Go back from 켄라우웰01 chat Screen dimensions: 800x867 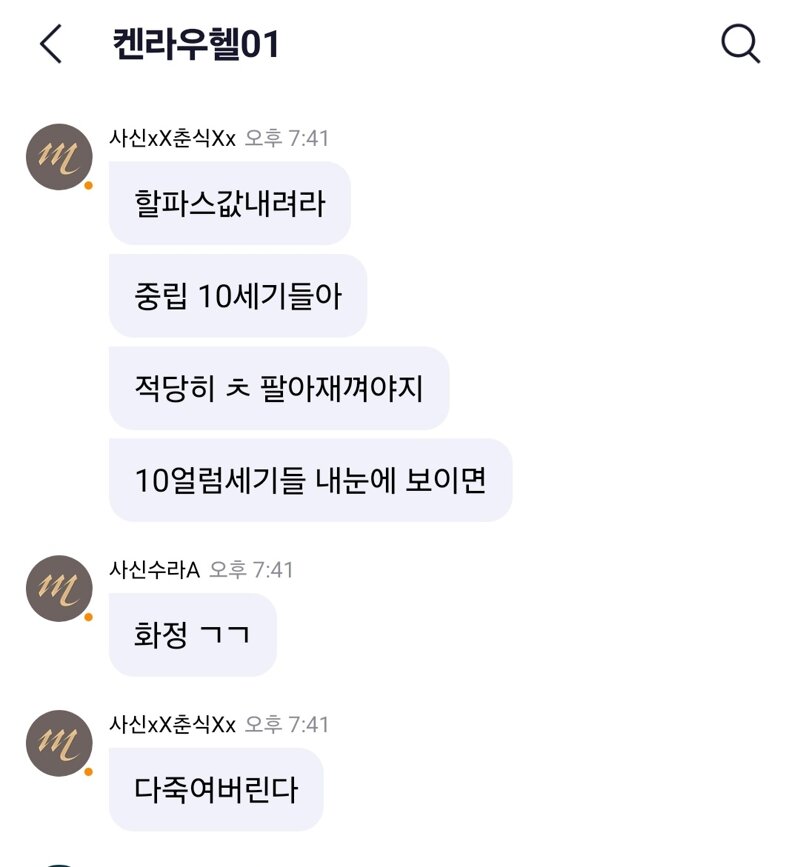50,45
